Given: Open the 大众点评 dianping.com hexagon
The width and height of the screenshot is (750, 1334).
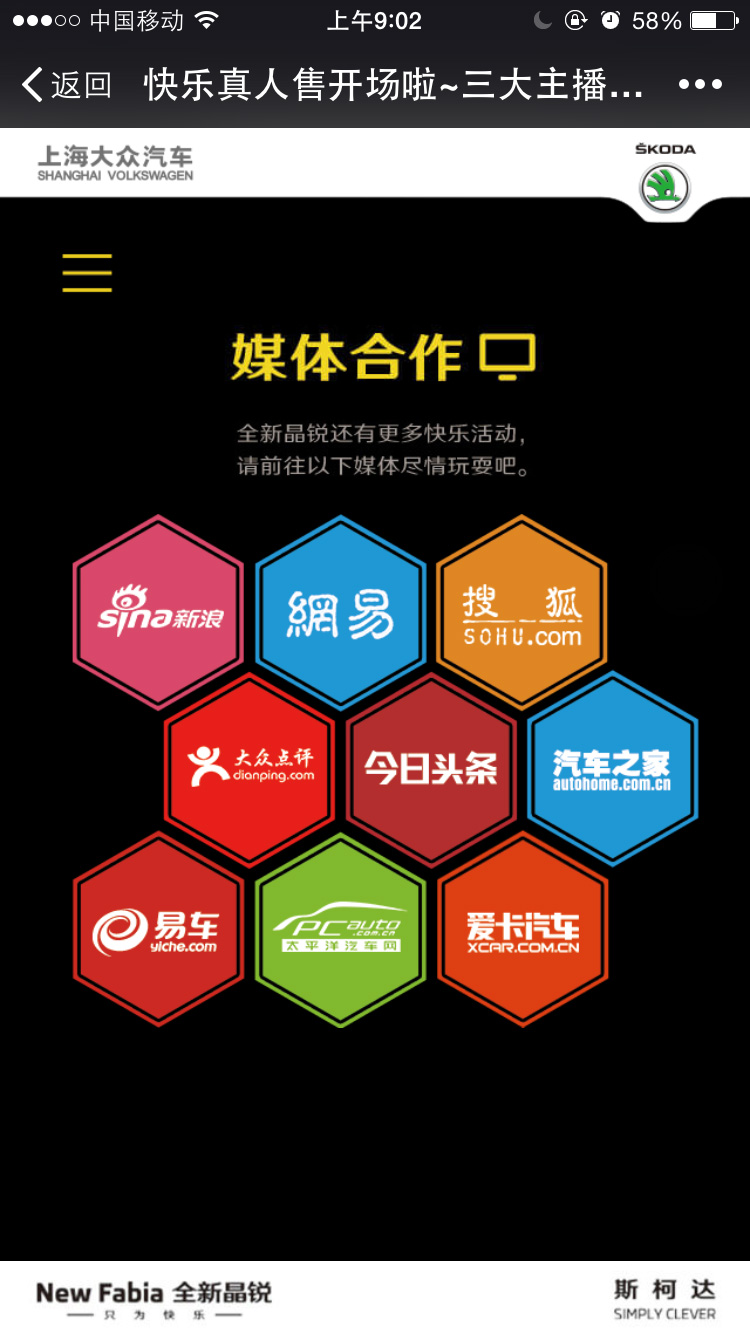Looking at the screenshot, I should pyautogui.click(x=249, y=769).
